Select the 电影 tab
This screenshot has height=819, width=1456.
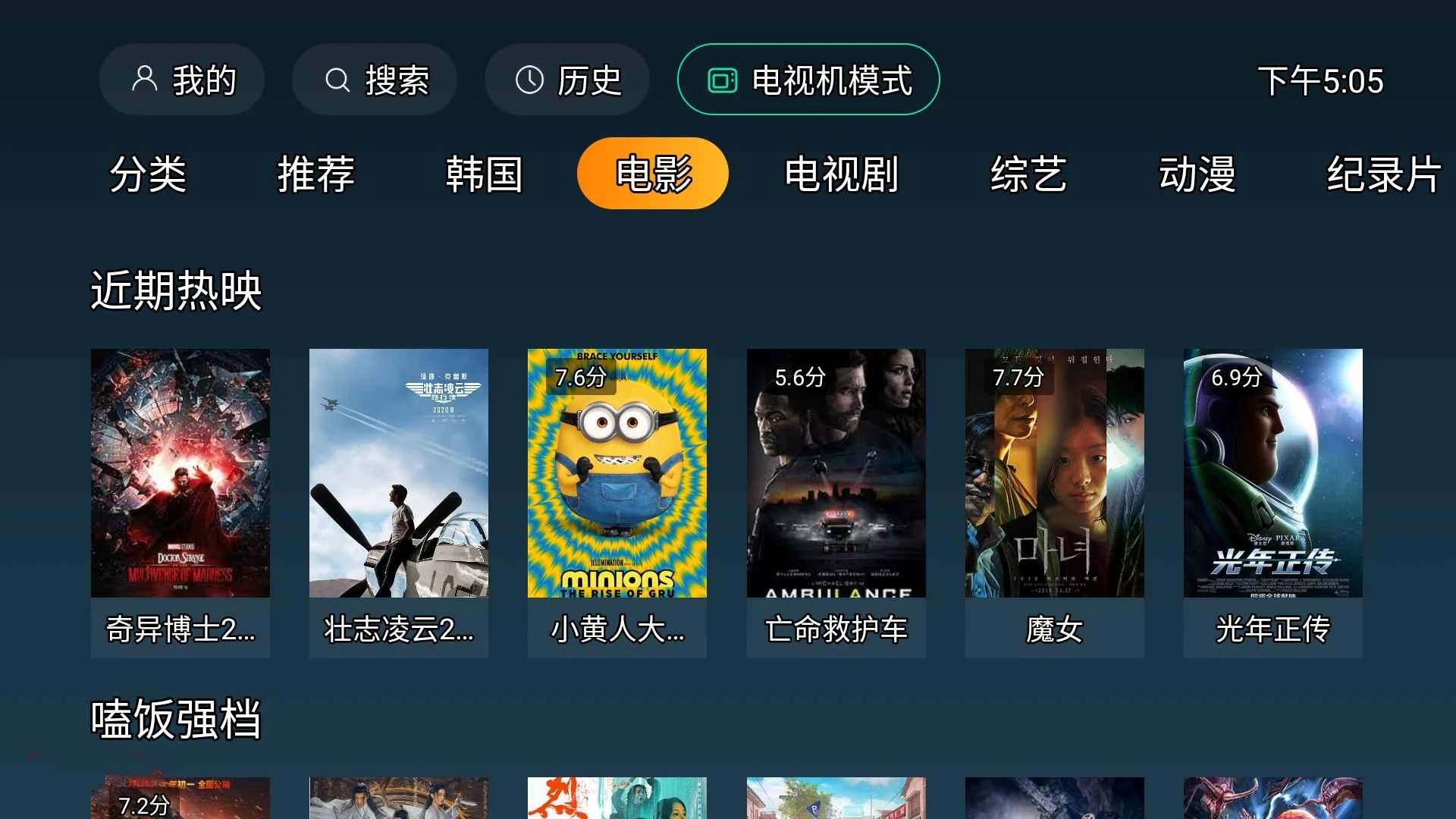point(653,174)
